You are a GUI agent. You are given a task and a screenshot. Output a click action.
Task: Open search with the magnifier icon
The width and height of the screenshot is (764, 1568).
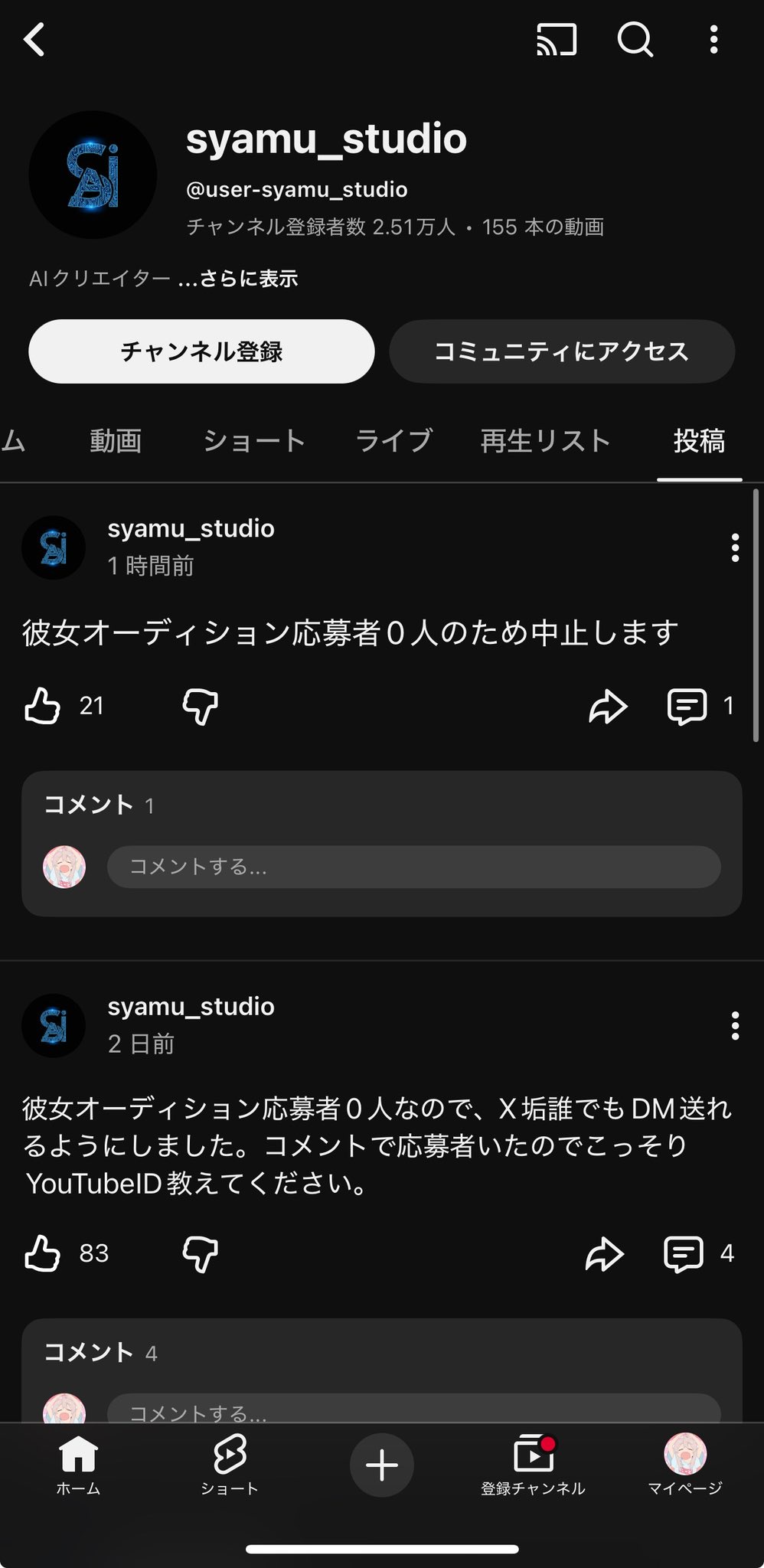click(635, 39)
